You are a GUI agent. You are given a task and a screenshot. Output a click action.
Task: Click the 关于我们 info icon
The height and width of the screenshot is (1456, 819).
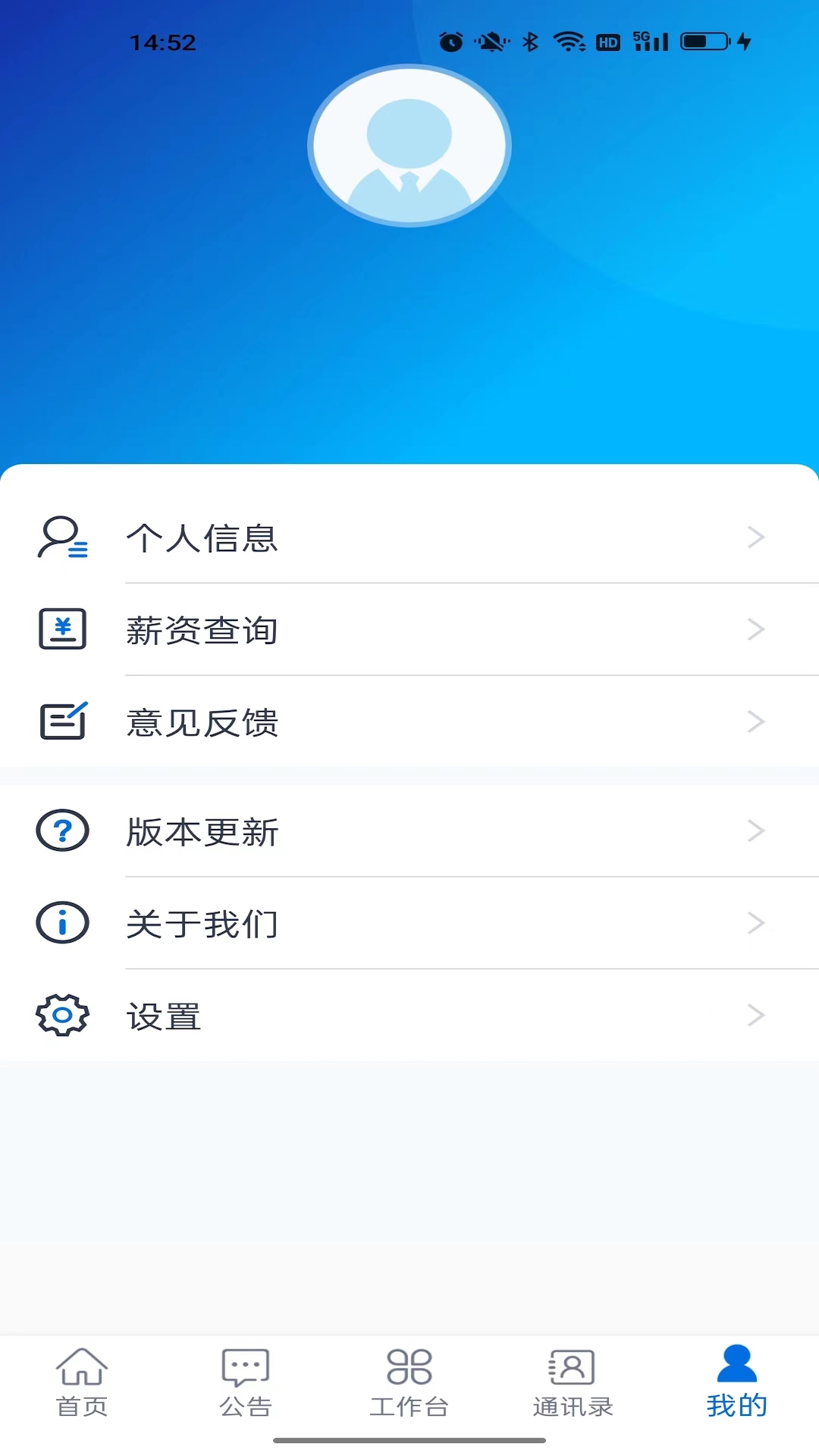click(x=62, y=924)
